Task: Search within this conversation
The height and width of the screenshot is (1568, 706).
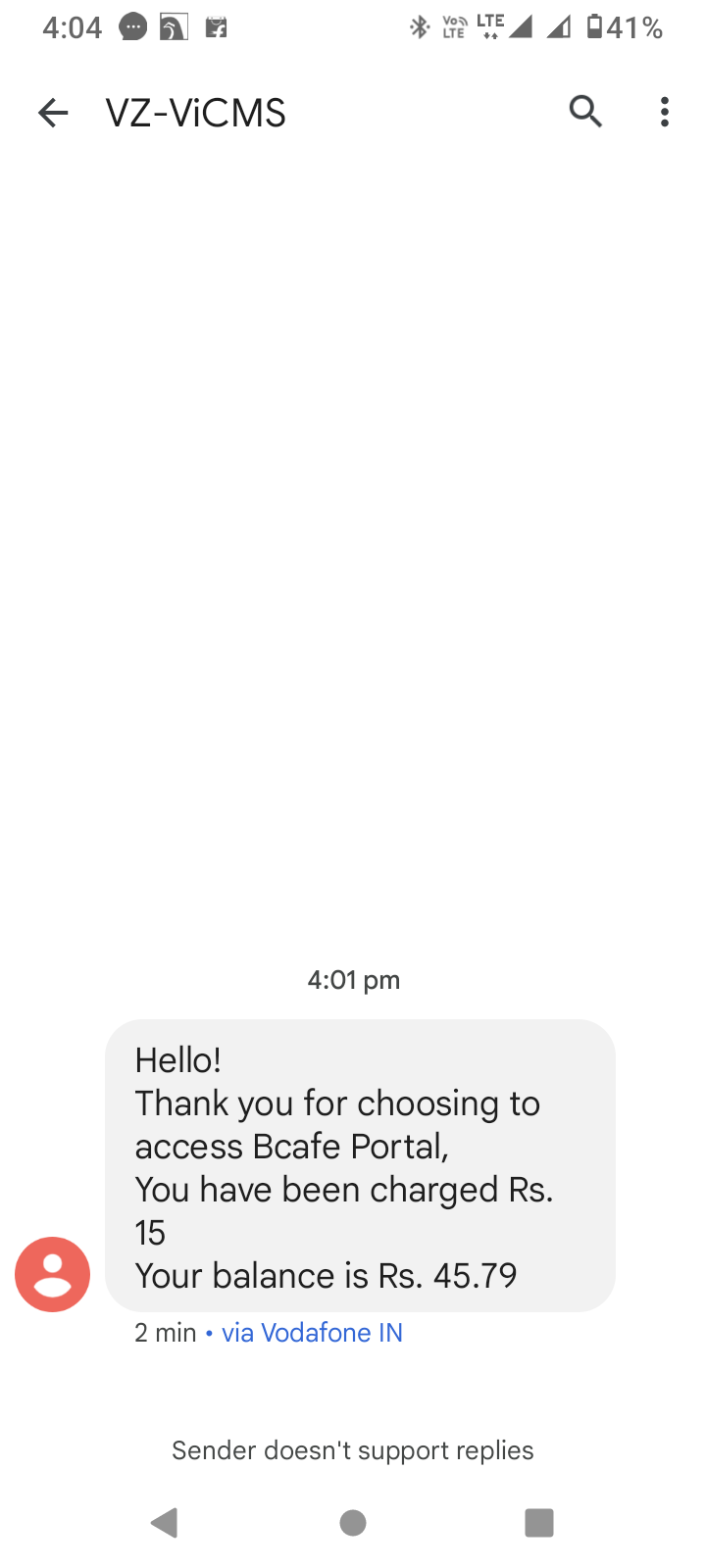Action: pos(585,113)
